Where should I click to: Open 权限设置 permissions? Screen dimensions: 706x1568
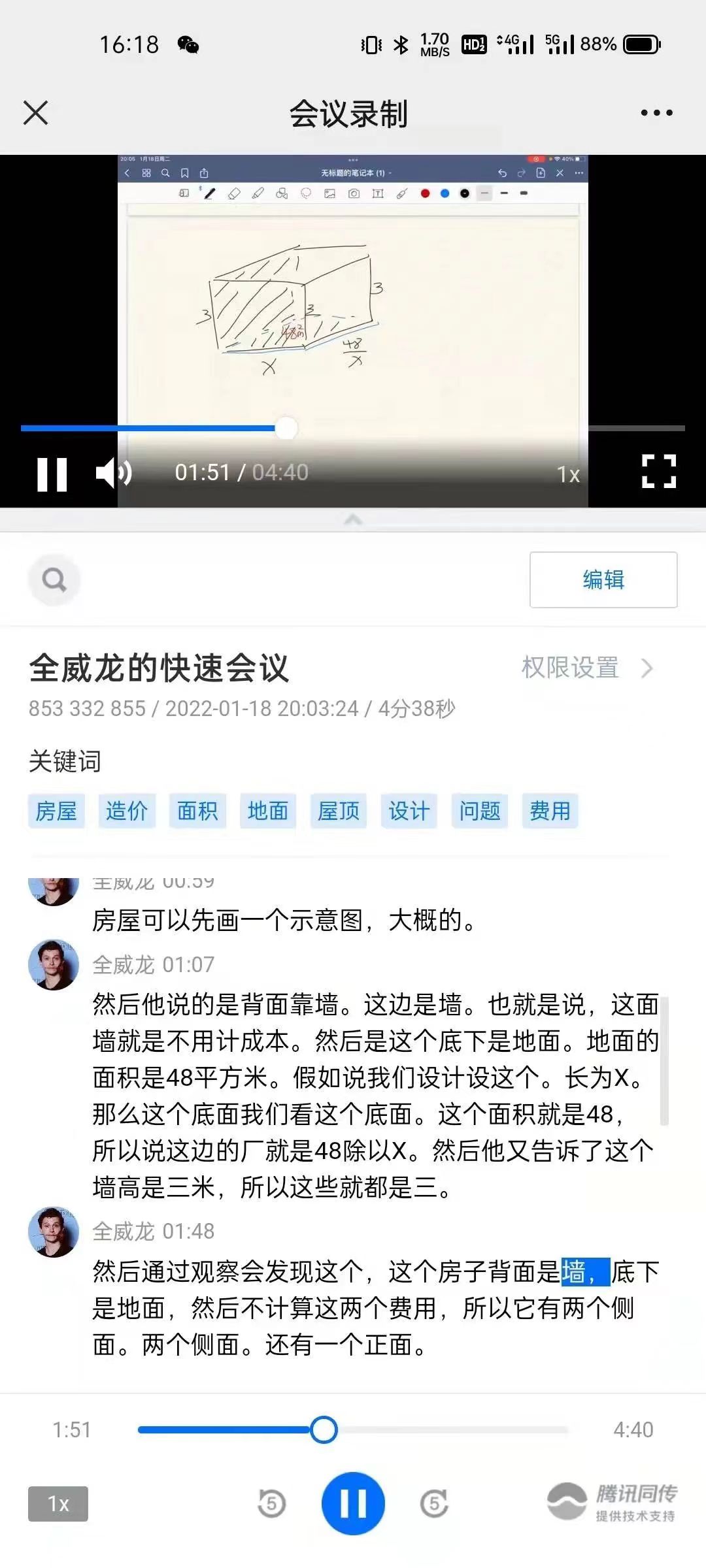[x=586, y=668]
